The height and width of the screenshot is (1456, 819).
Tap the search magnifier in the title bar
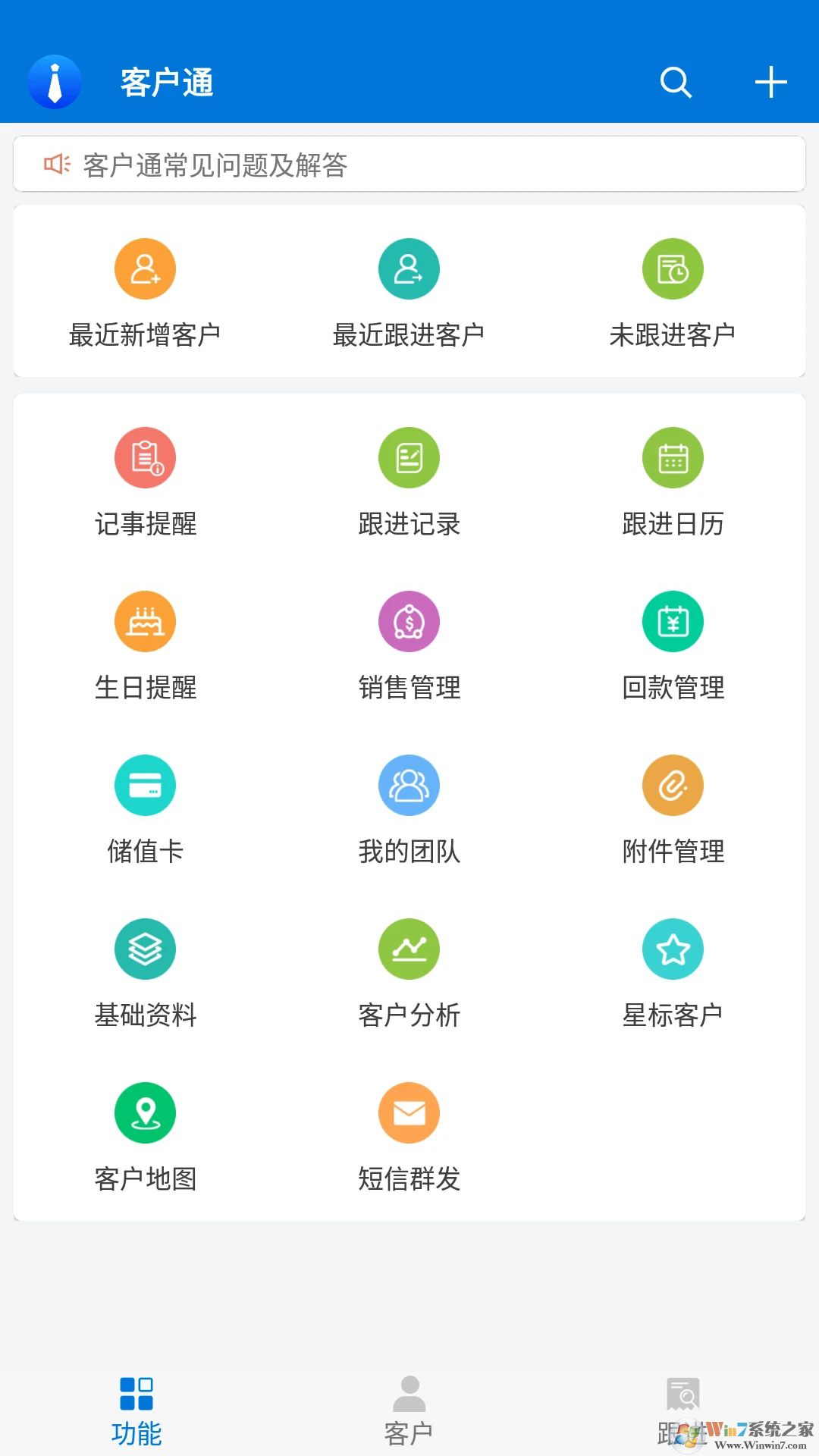675,81
